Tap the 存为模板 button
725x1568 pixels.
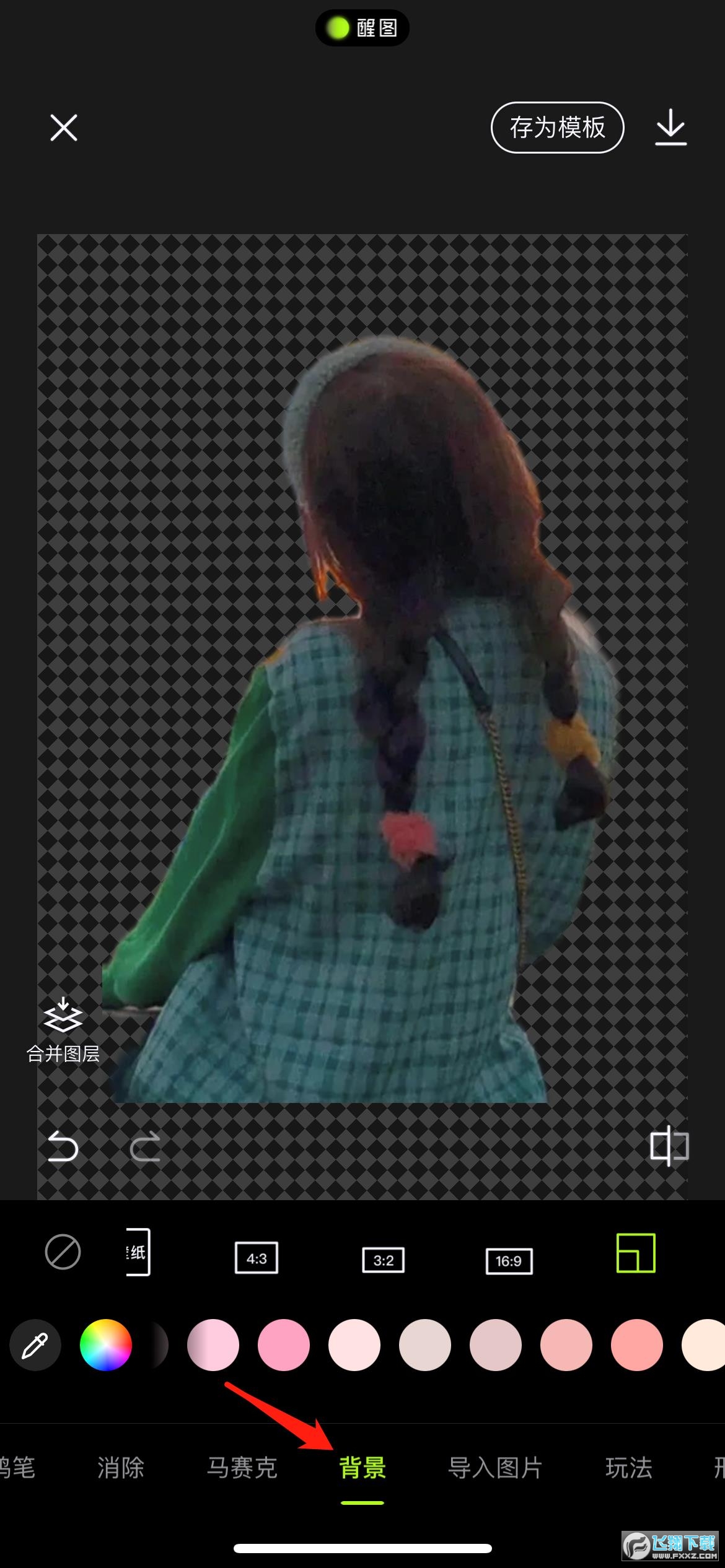(557, 128)
